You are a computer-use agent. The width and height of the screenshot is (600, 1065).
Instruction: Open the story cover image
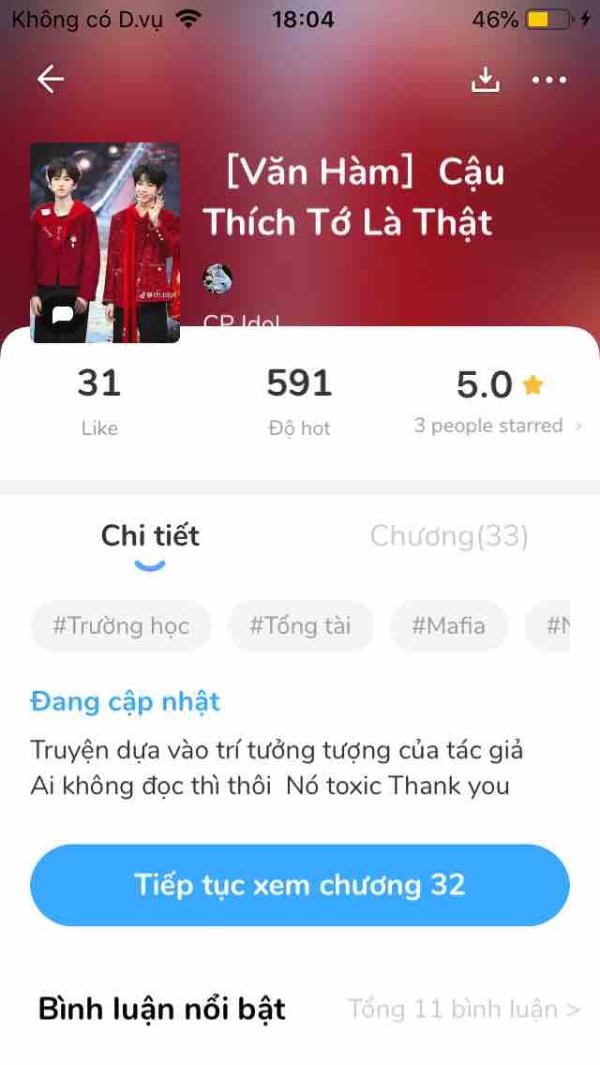pos(105,242)
